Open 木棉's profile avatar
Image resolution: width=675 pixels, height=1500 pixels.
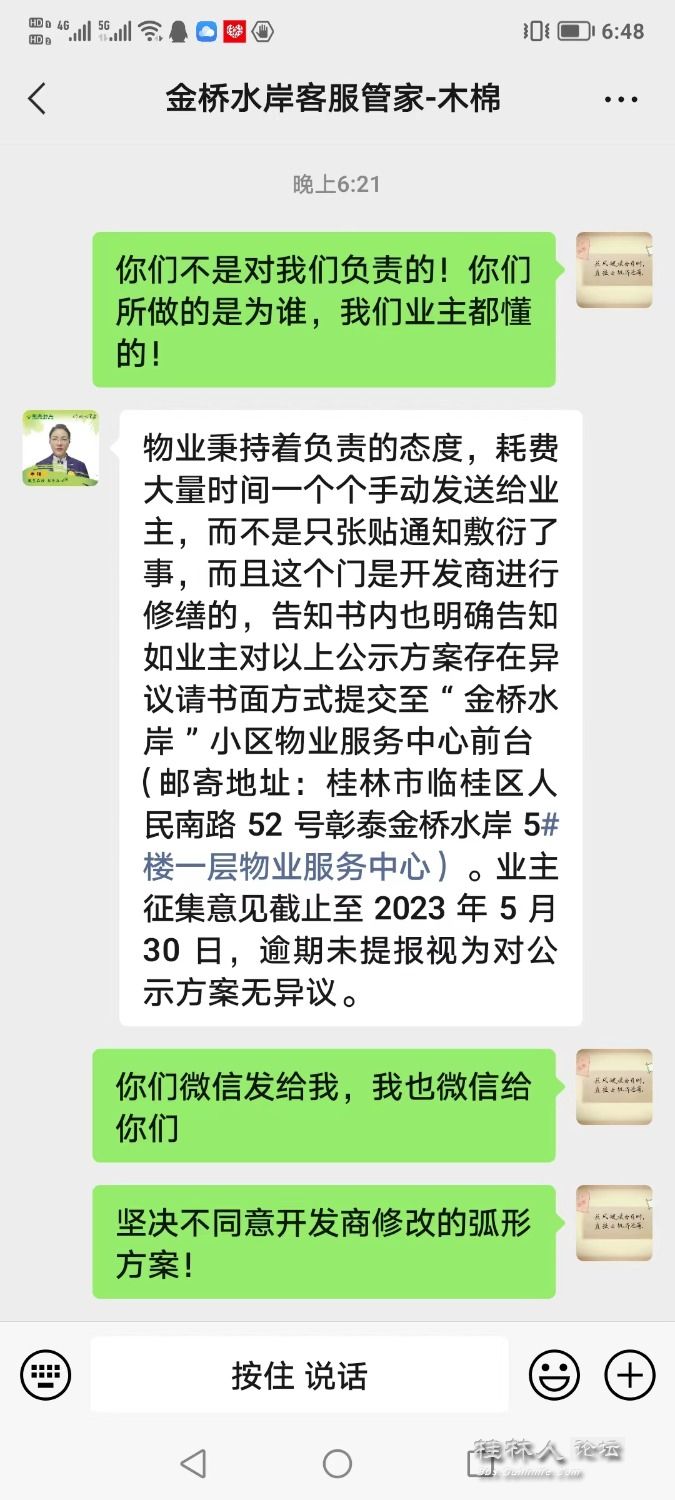(x=60, y=448)
